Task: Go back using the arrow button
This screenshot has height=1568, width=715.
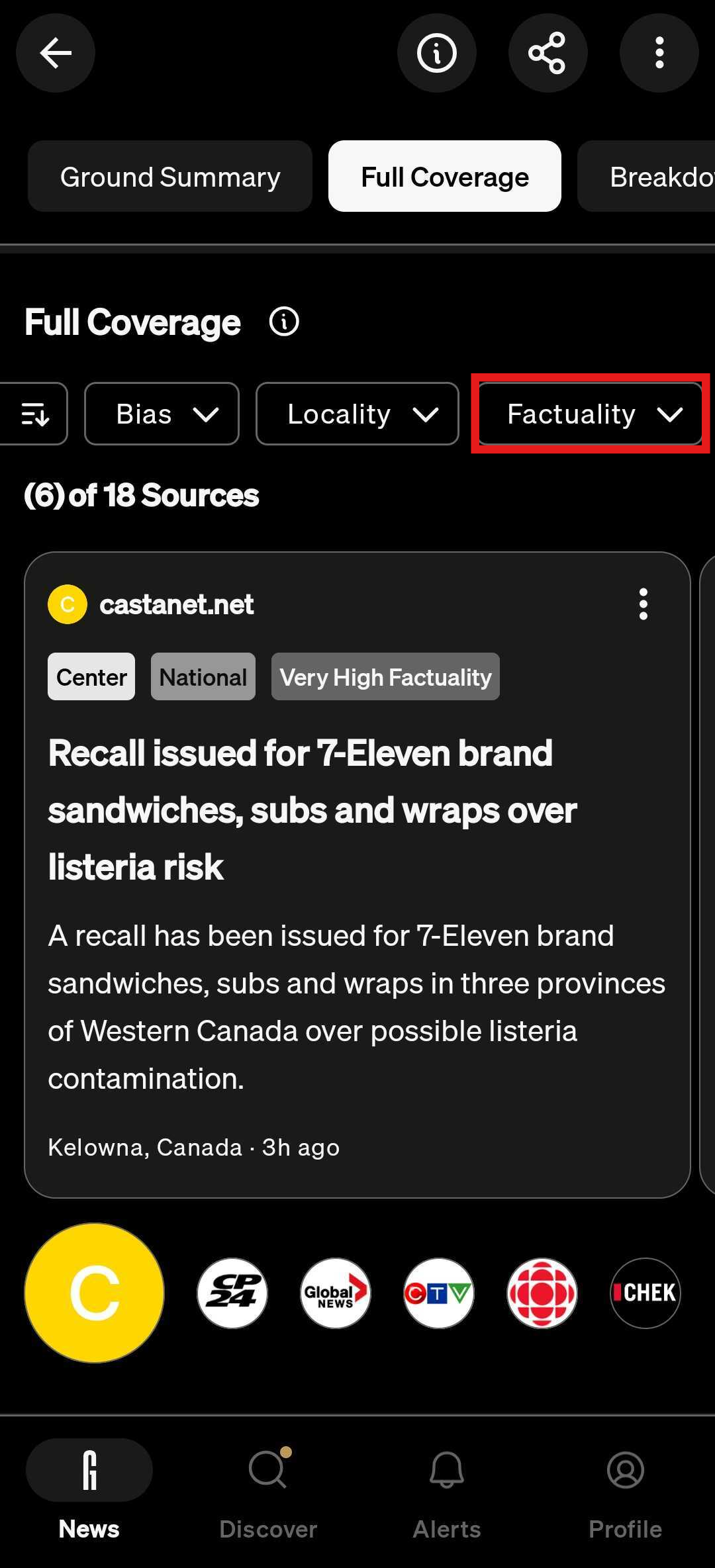Action: (x=56, y=53)
